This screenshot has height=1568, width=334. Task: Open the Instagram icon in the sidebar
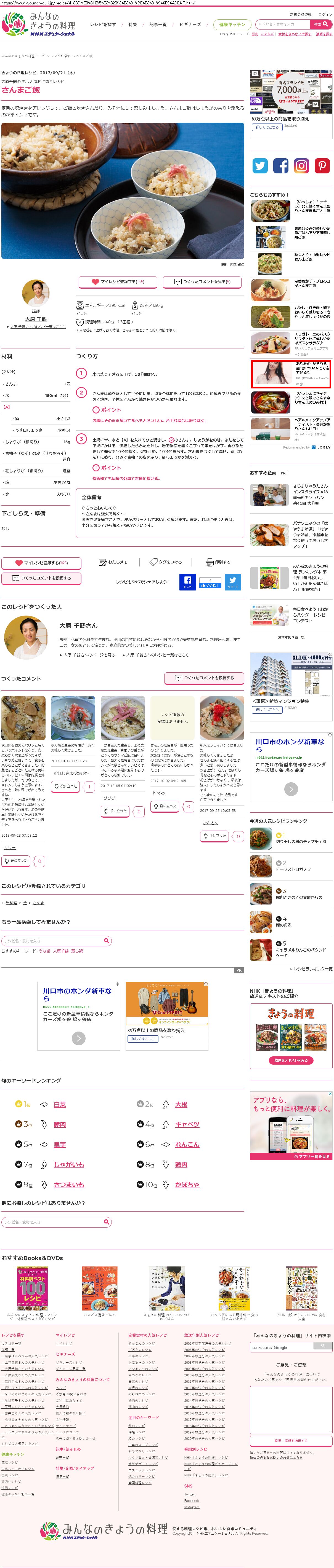tap(301, 166)
